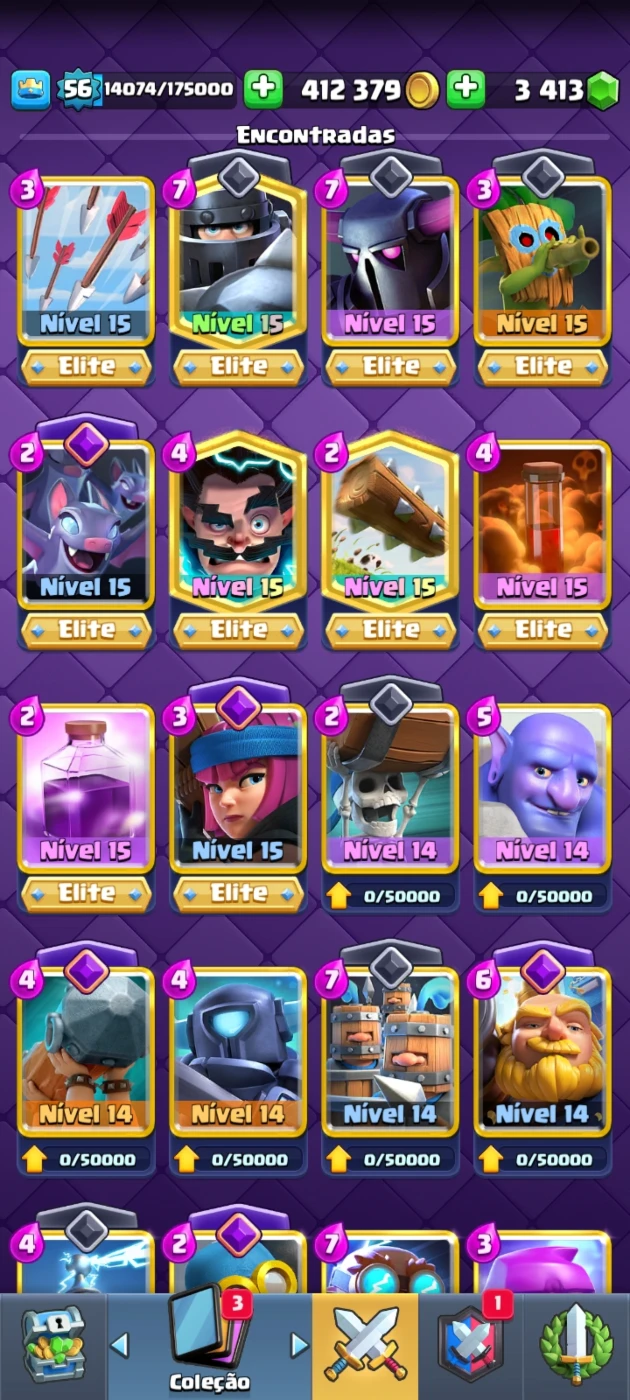Tap the green plus next to gems

coord(466,90)
